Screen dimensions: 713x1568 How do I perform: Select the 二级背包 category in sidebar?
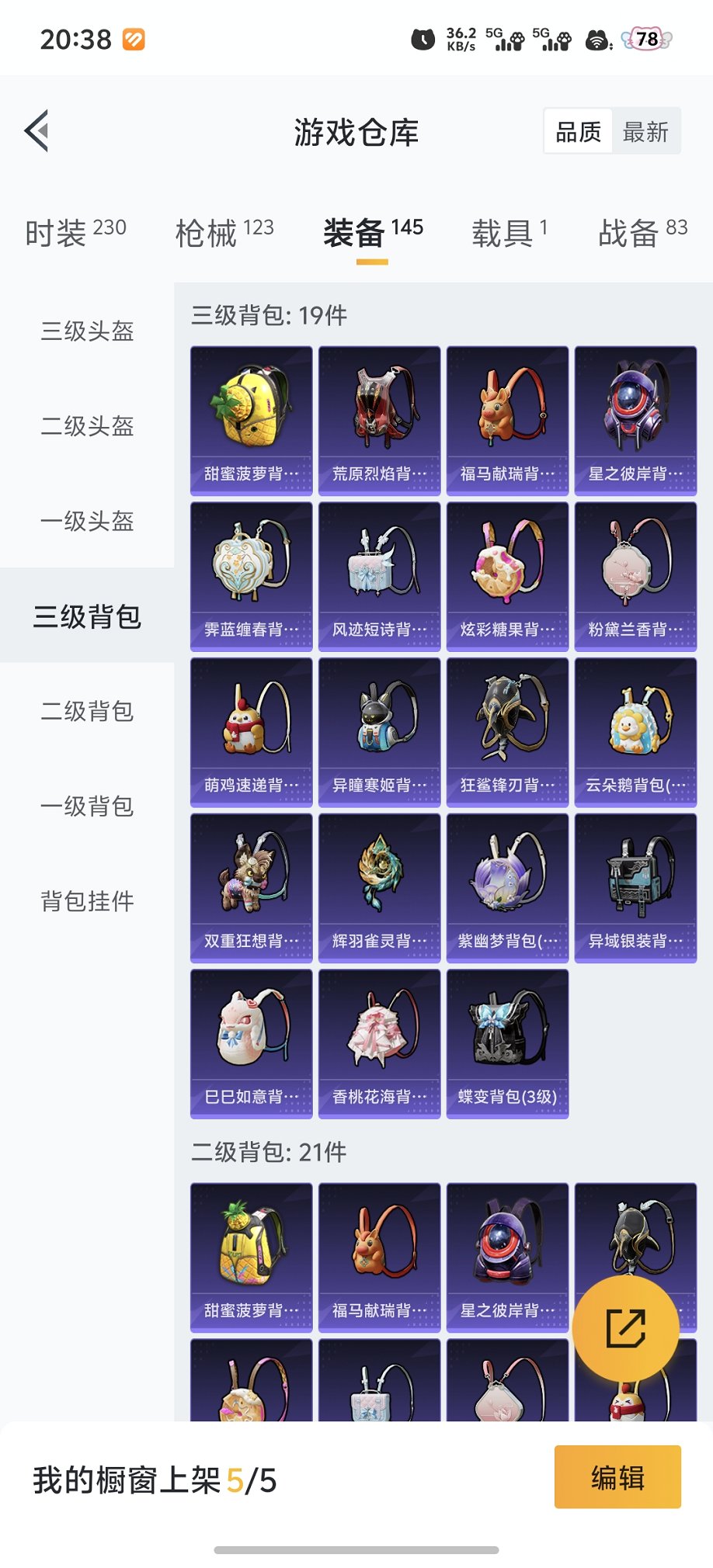point(86,712)
